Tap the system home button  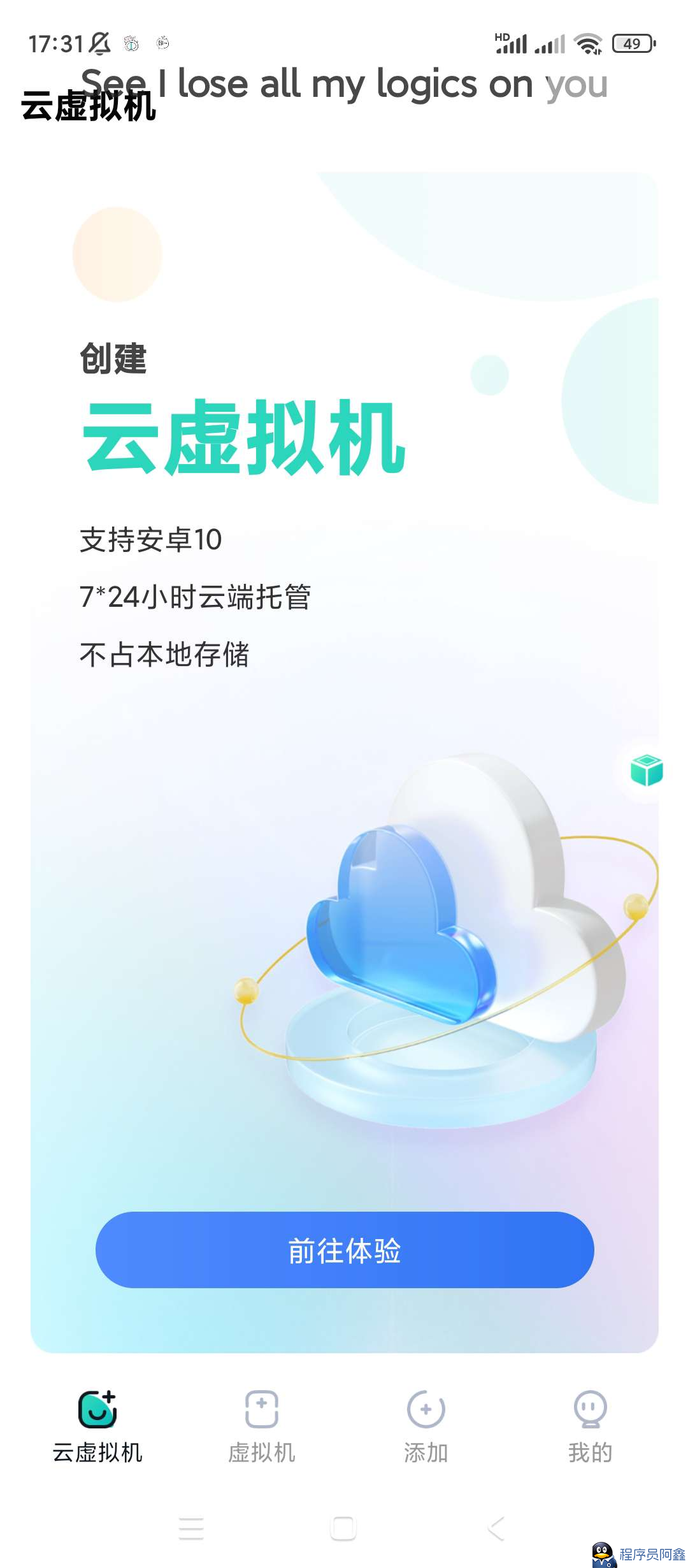click(343, 1528)
